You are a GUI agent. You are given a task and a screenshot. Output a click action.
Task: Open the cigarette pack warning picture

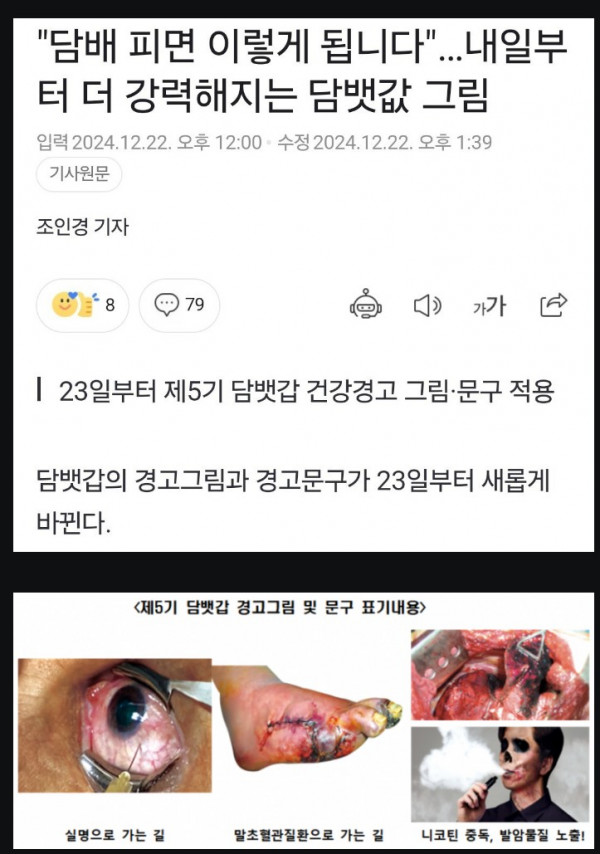click(300, 720)
